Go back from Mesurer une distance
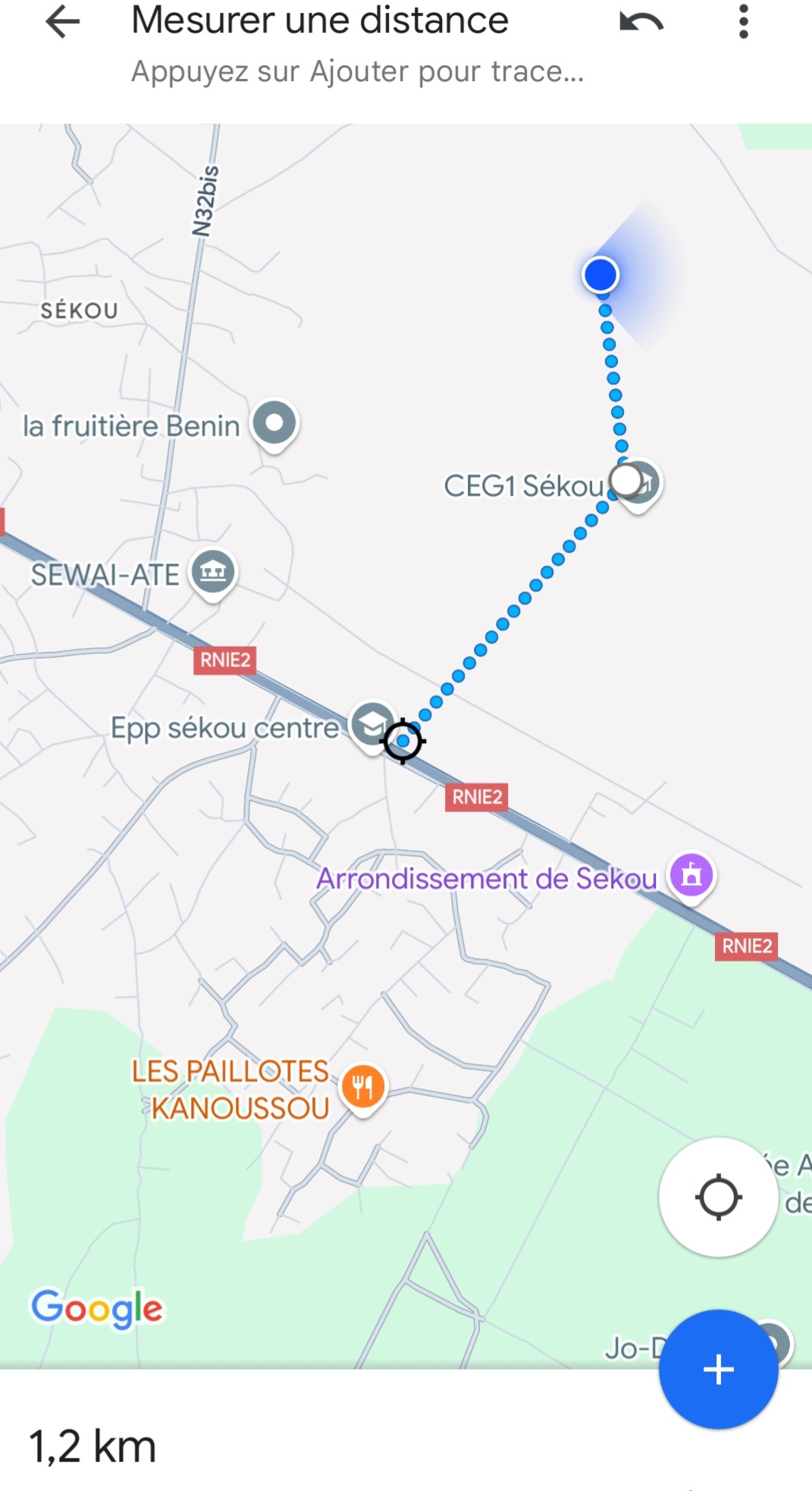This screenshot has height=1491, width=812. pos(62,22)
